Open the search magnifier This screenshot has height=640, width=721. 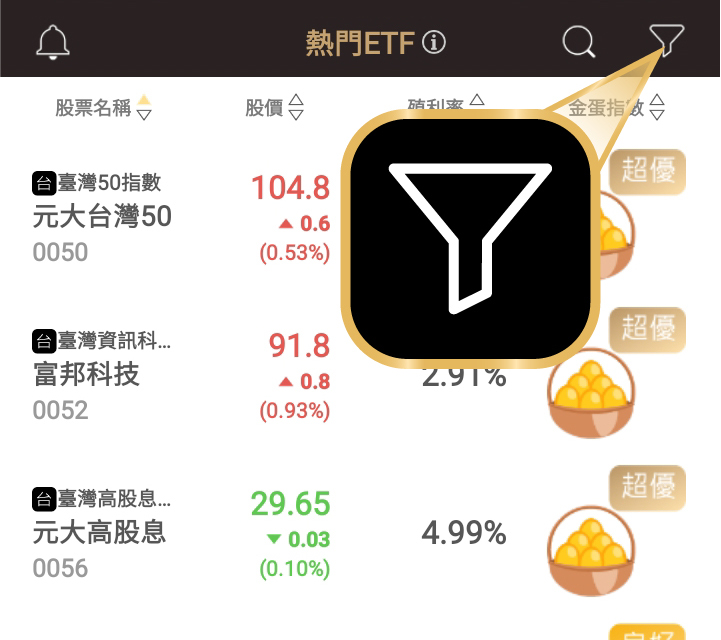(578, 41)
